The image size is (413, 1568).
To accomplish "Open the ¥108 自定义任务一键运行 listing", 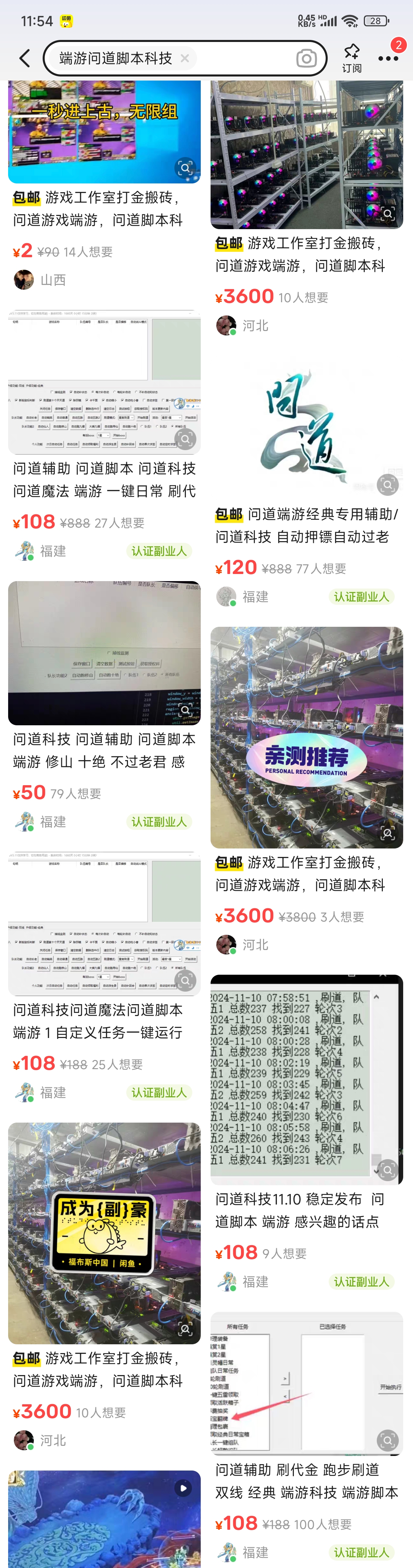I will [104, 1021].
